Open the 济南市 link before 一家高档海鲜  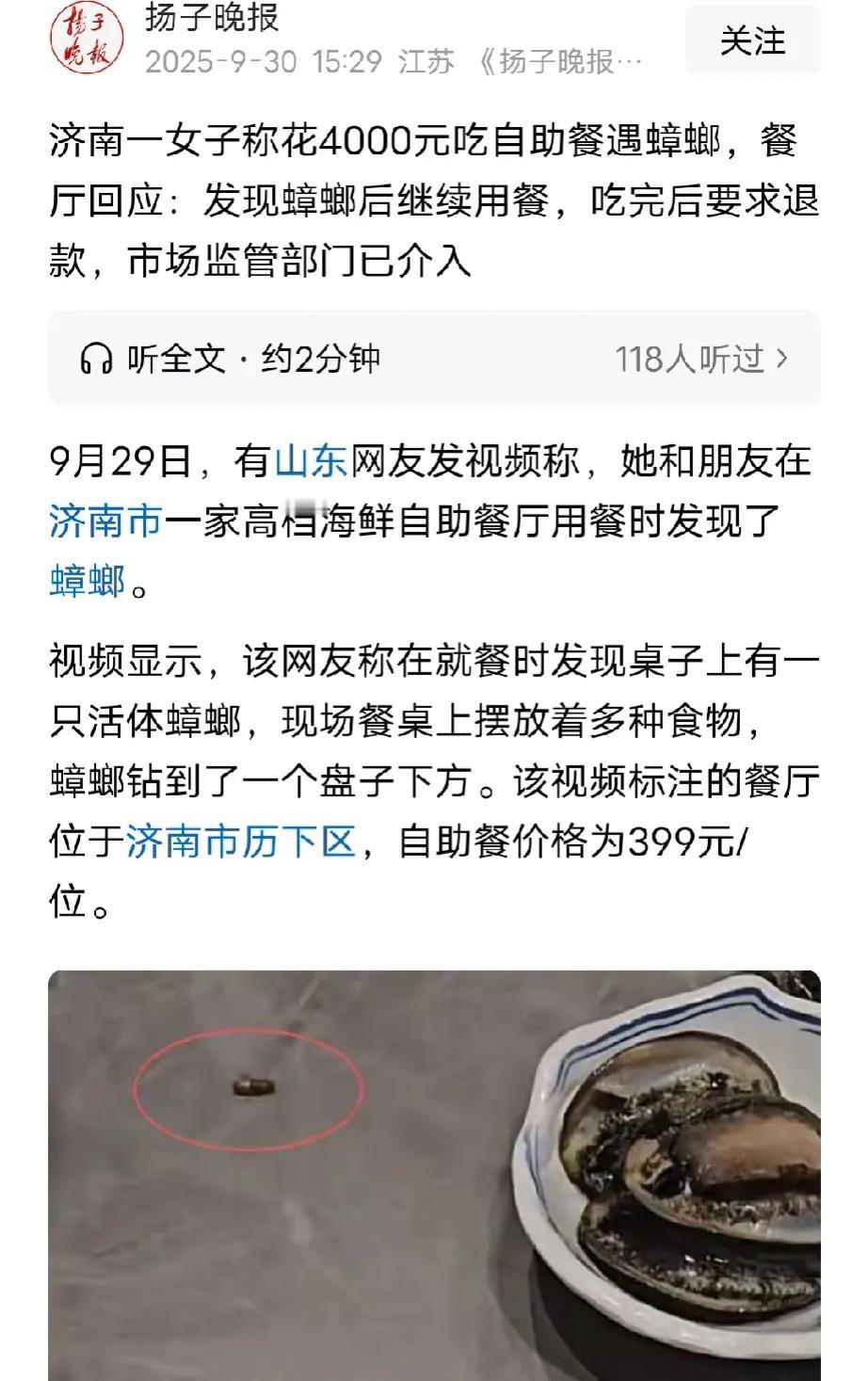[x=106, y=521]
